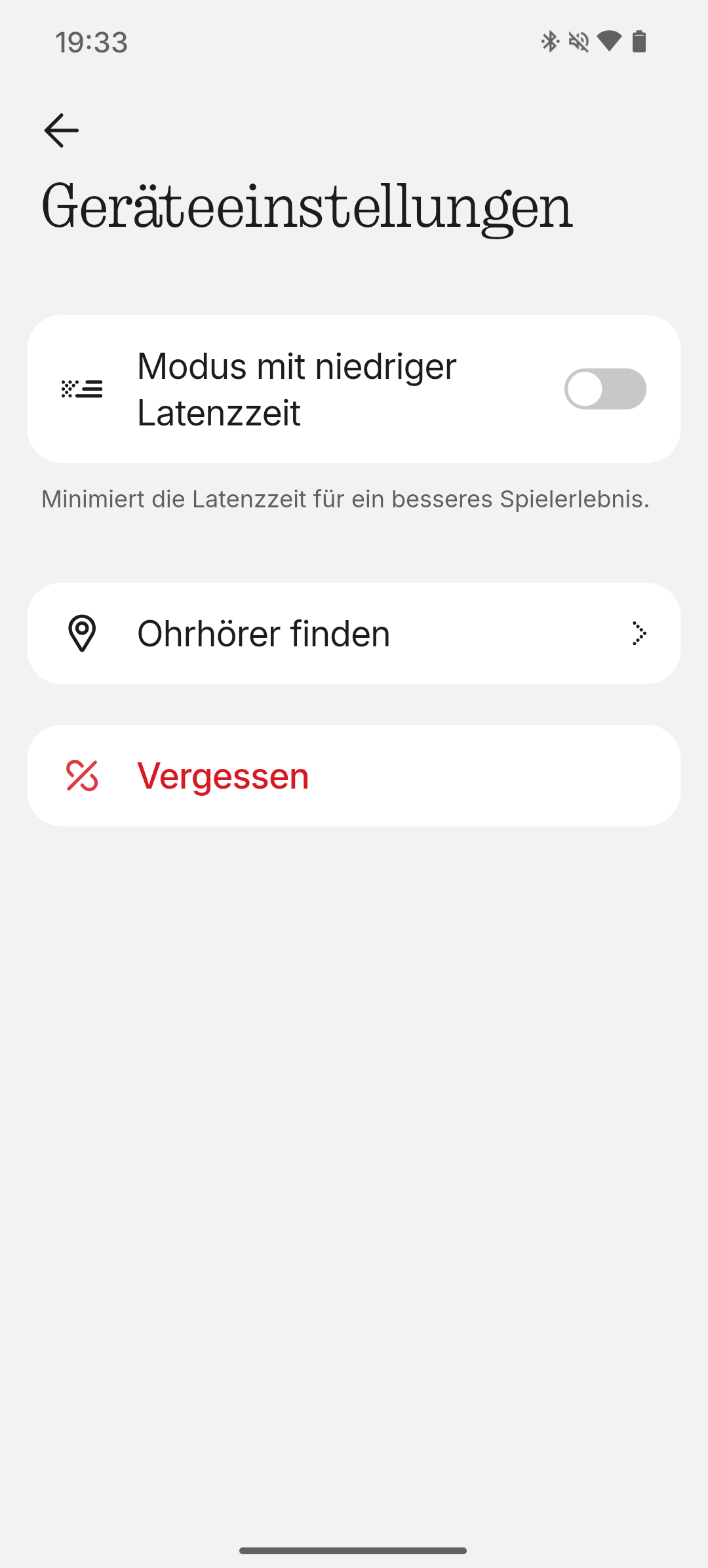This screenshot has height=1568, width=708.
Task: Open Ohrhörer finden
Action: pos(354,634)
